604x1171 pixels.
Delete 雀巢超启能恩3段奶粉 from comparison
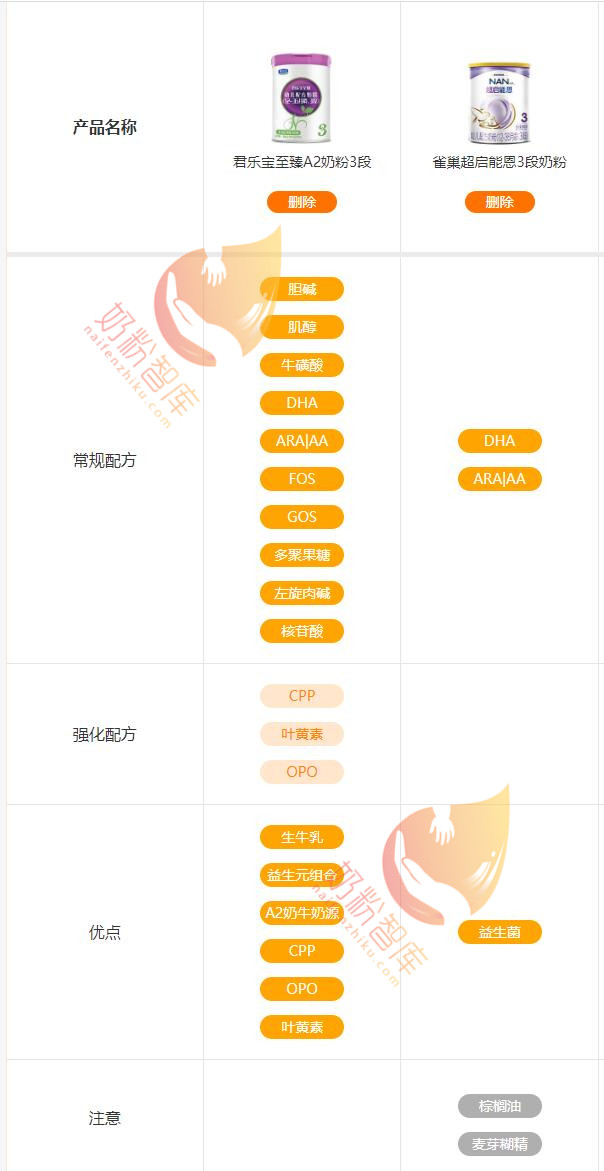coord(499,202)
